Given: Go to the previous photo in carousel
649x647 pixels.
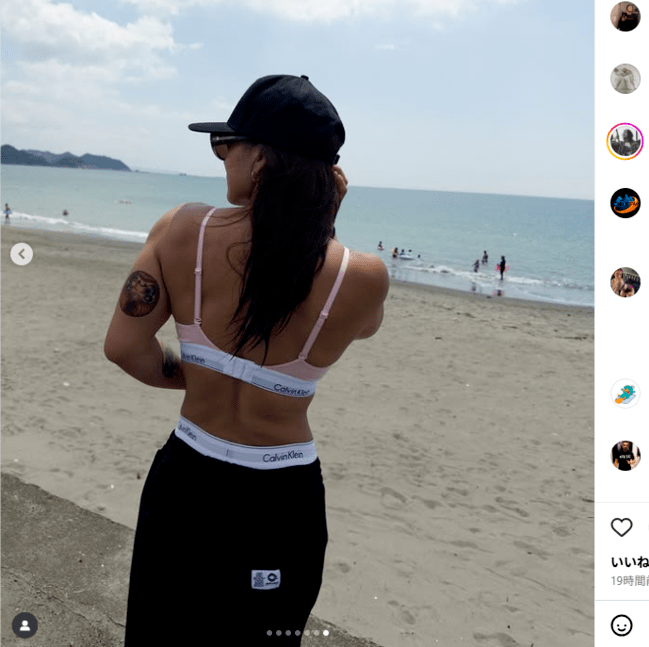Looking at the screenshot, I should [22, 254].
